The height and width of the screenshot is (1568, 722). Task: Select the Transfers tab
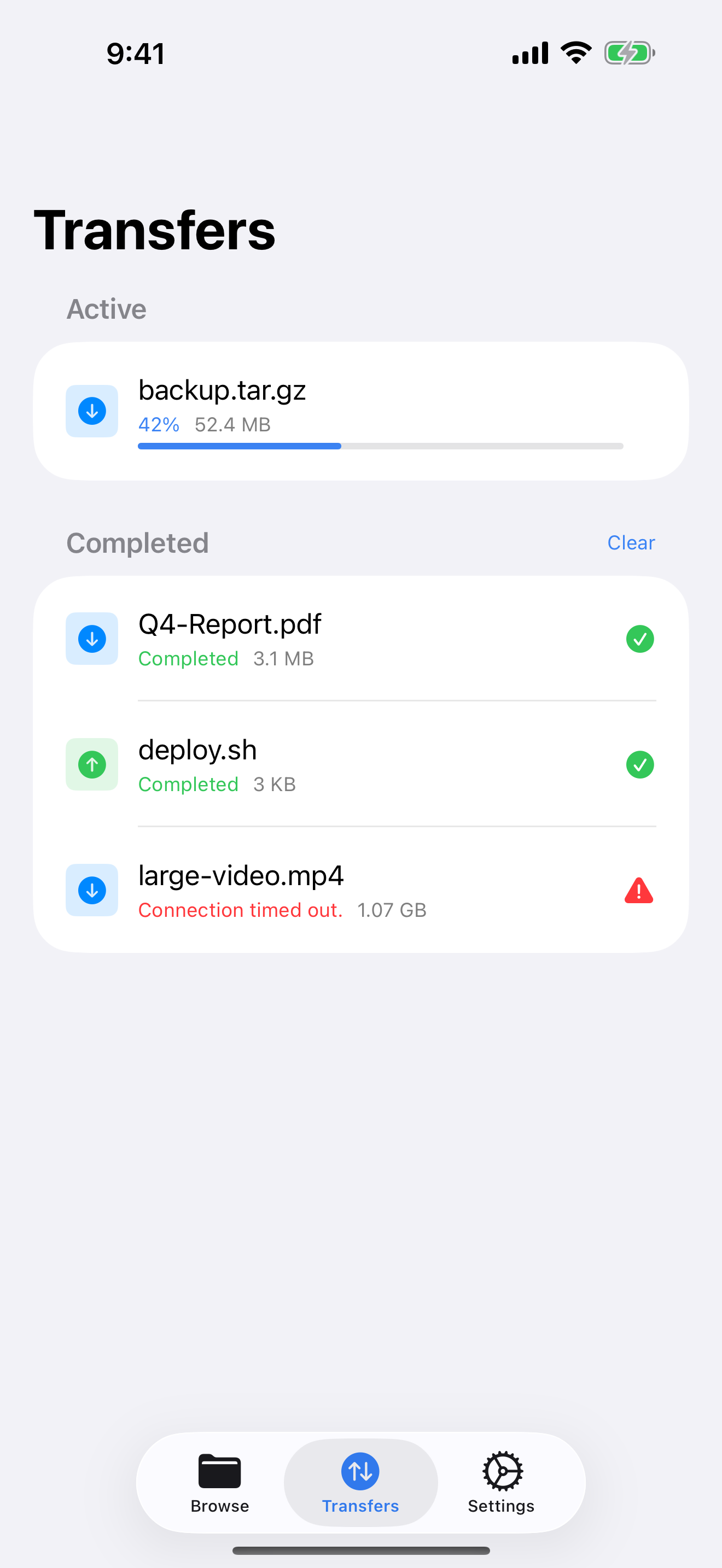point(360,1482)
